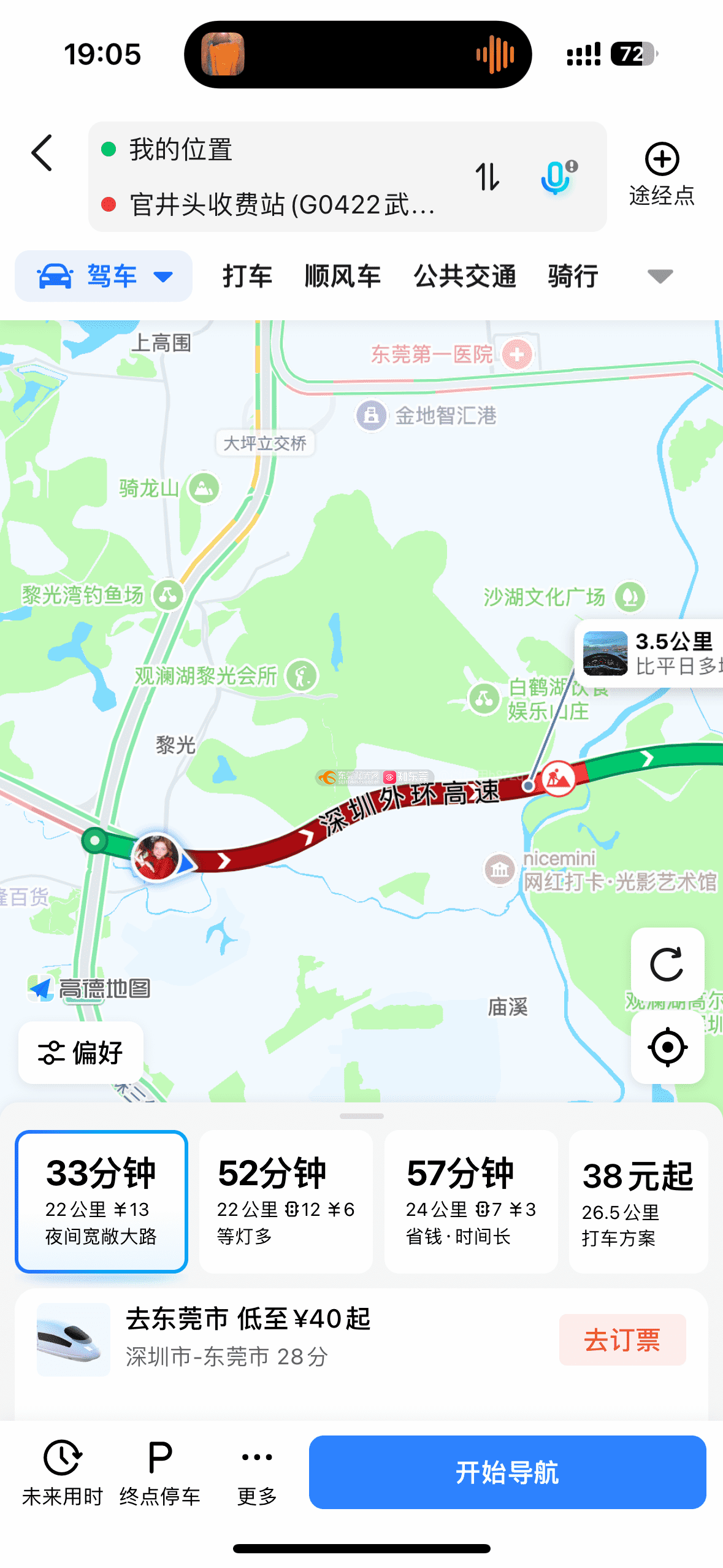Switch to the 骑行 tab
This screenshot has width=723, height=1568.
pyautogui.click(x=573, y=276)
